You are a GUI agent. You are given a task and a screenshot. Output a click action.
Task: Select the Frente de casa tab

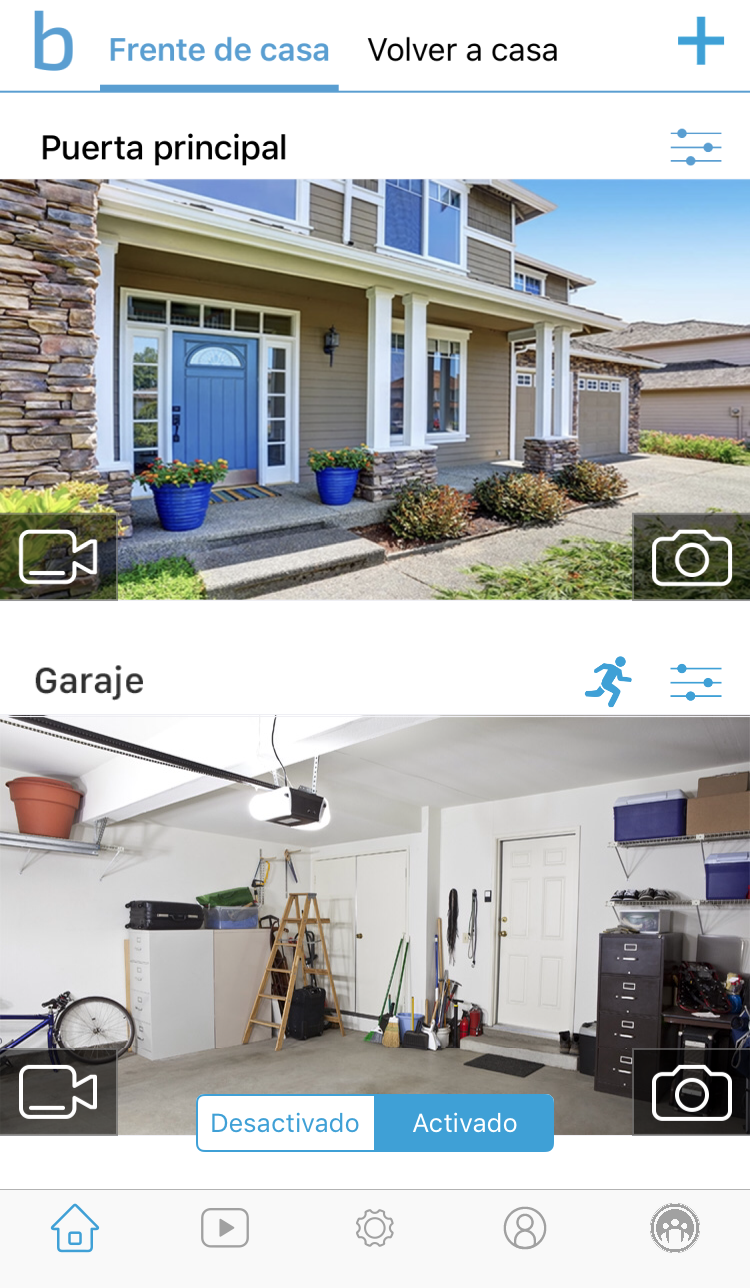point(219,50)
